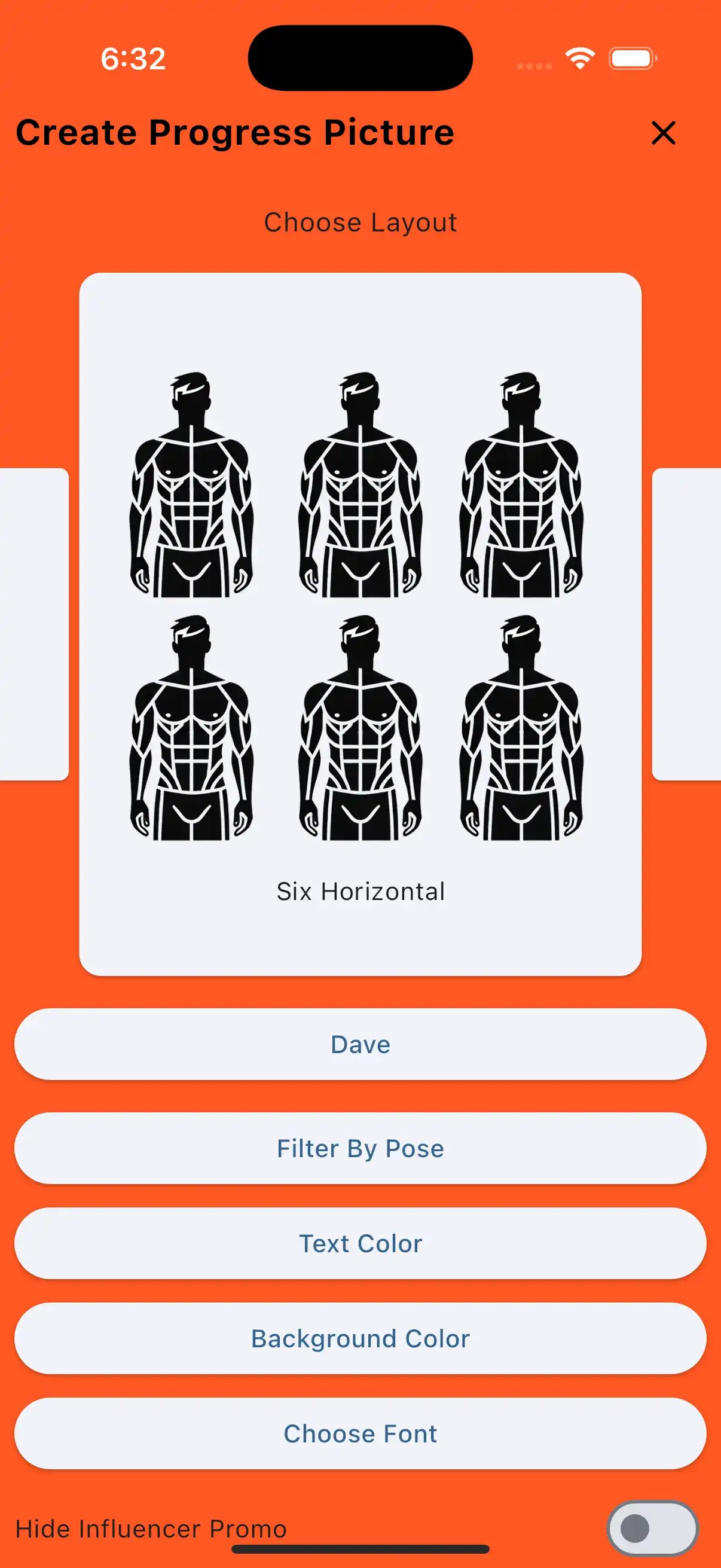Close the Create Progress Picture screen
Viewport: 721px width, 1568px height.
(662, 133)
